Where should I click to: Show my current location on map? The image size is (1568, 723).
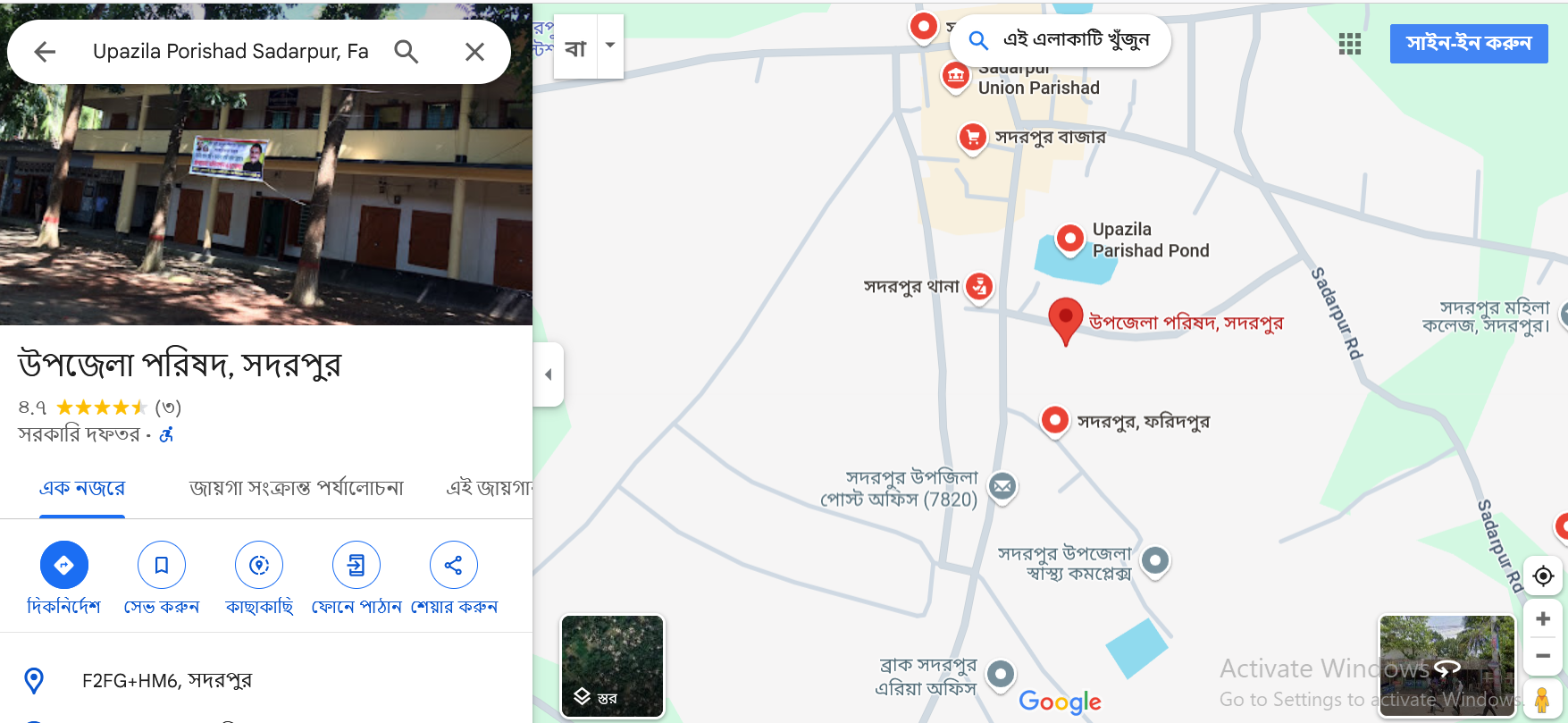coord(1542,576)
